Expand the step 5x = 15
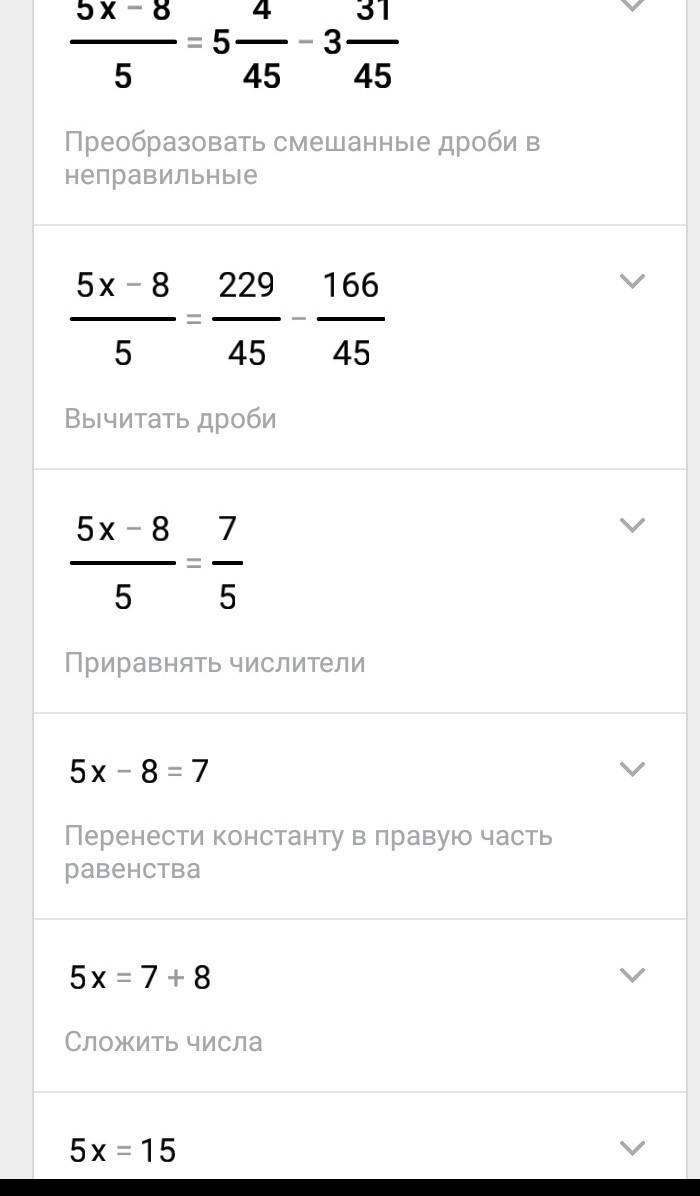This screenshot has width=700, height=1196. [632, 1148]
